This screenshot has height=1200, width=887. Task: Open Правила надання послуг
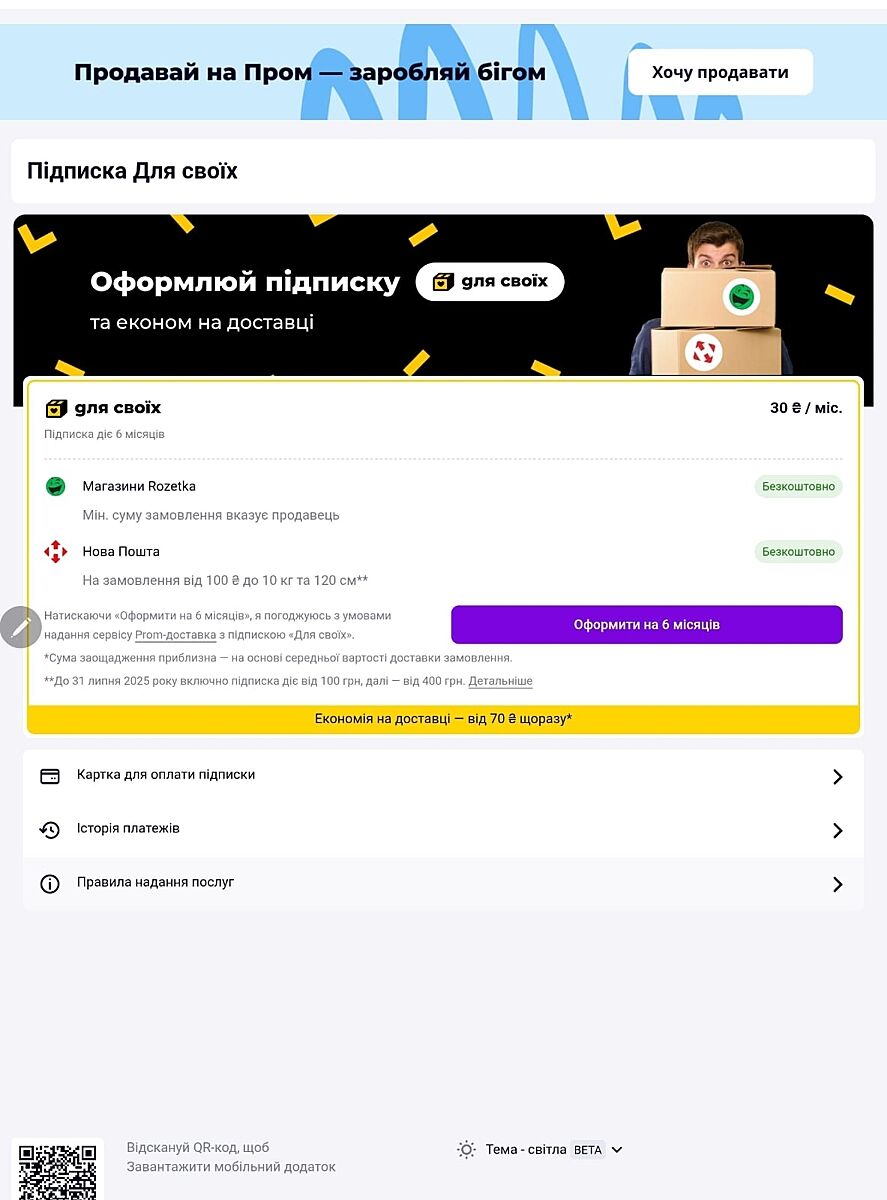click(x=443, y=884)
